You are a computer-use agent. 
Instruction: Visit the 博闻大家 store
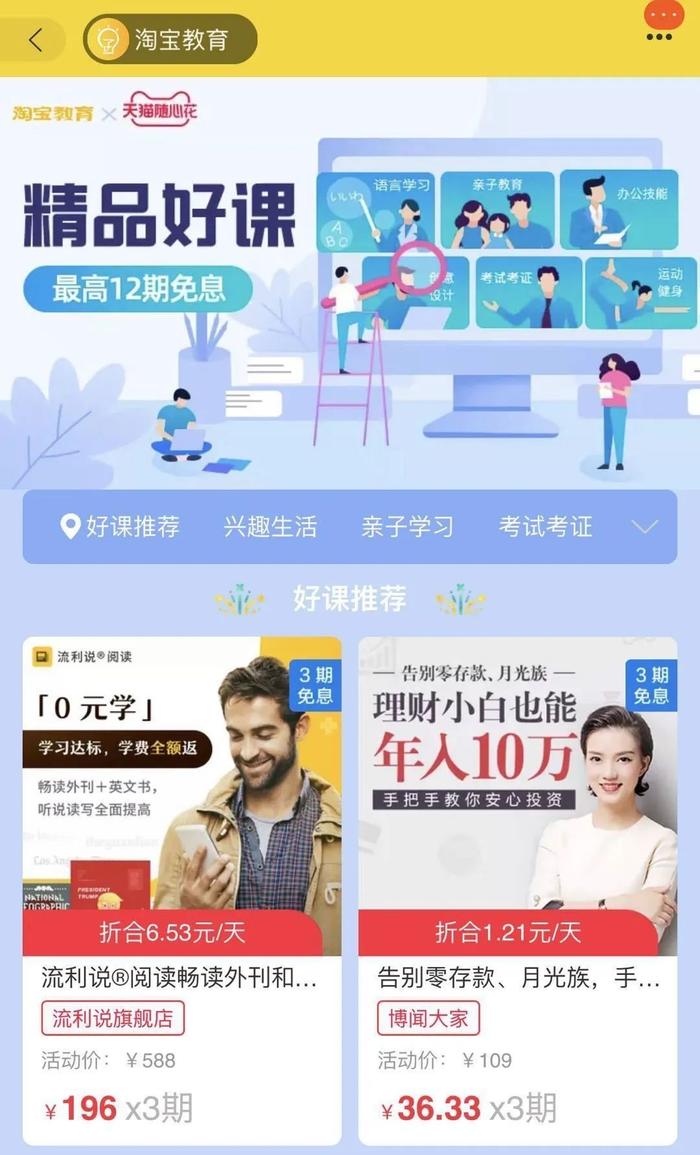[x=429, y=1019]
